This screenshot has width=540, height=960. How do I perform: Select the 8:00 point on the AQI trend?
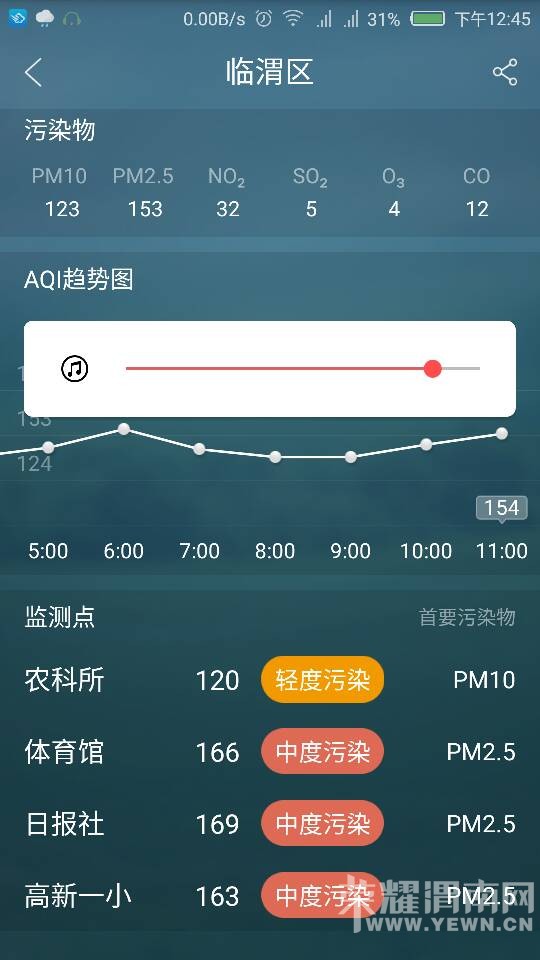[276, 457]
